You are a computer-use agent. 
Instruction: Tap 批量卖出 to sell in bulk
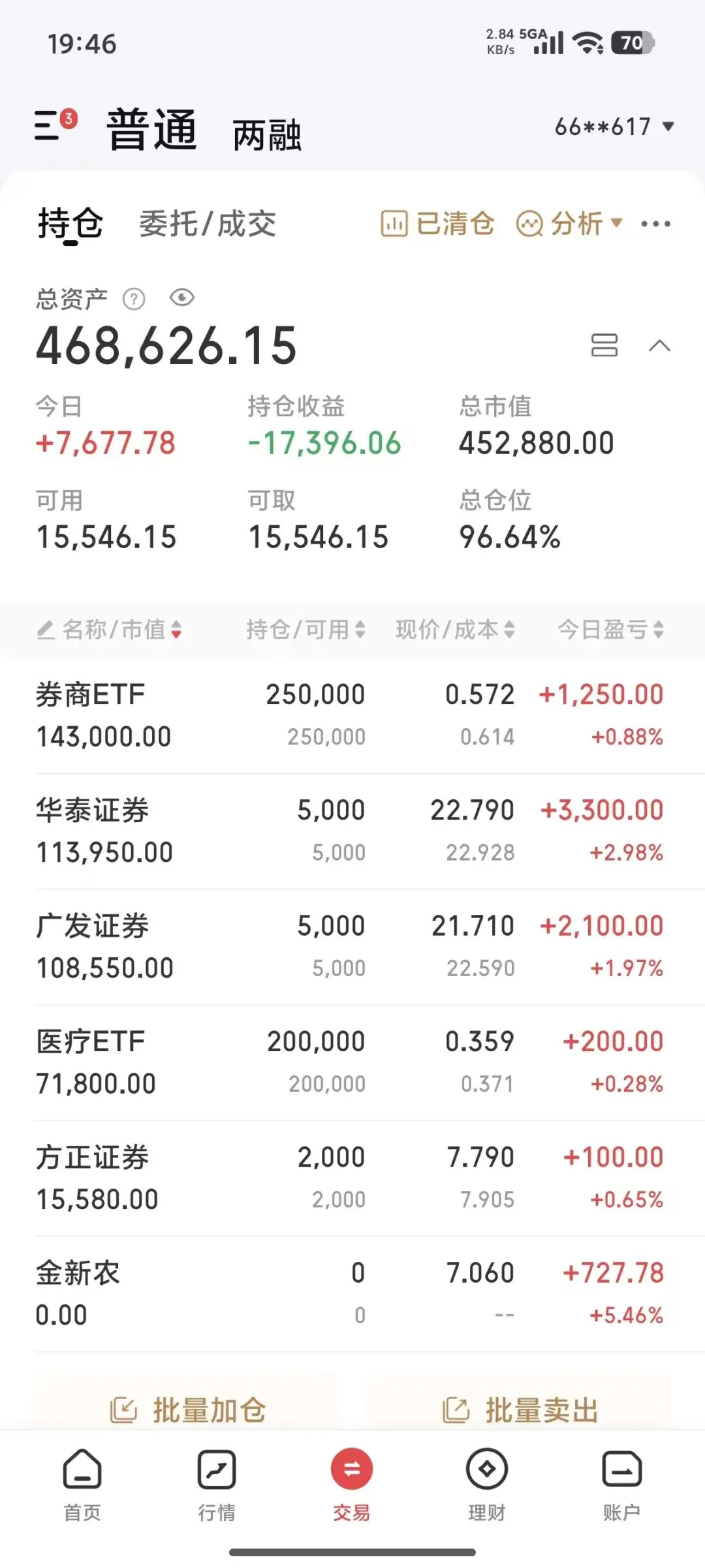(520, 1411)
